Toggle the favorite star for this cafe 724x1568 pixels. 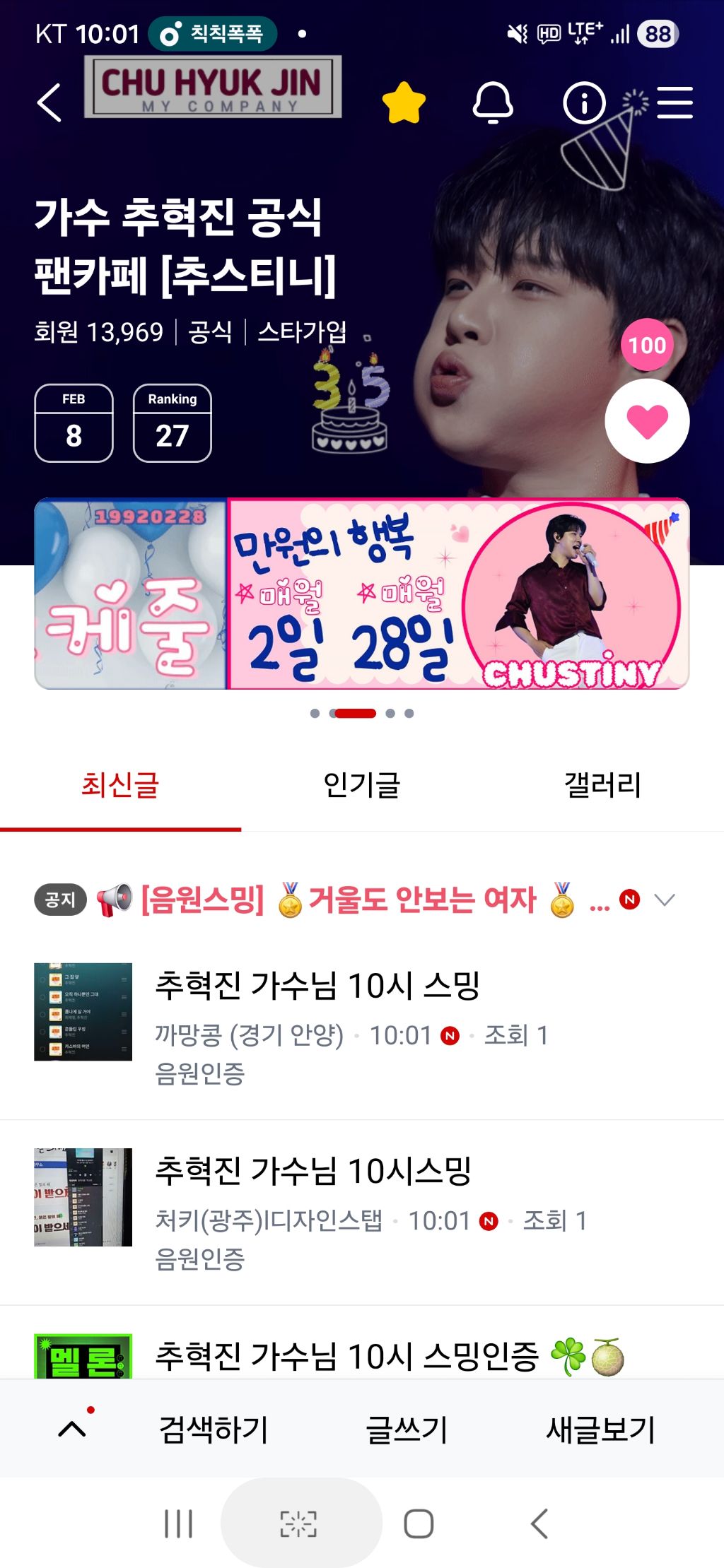tap(404, 103)
